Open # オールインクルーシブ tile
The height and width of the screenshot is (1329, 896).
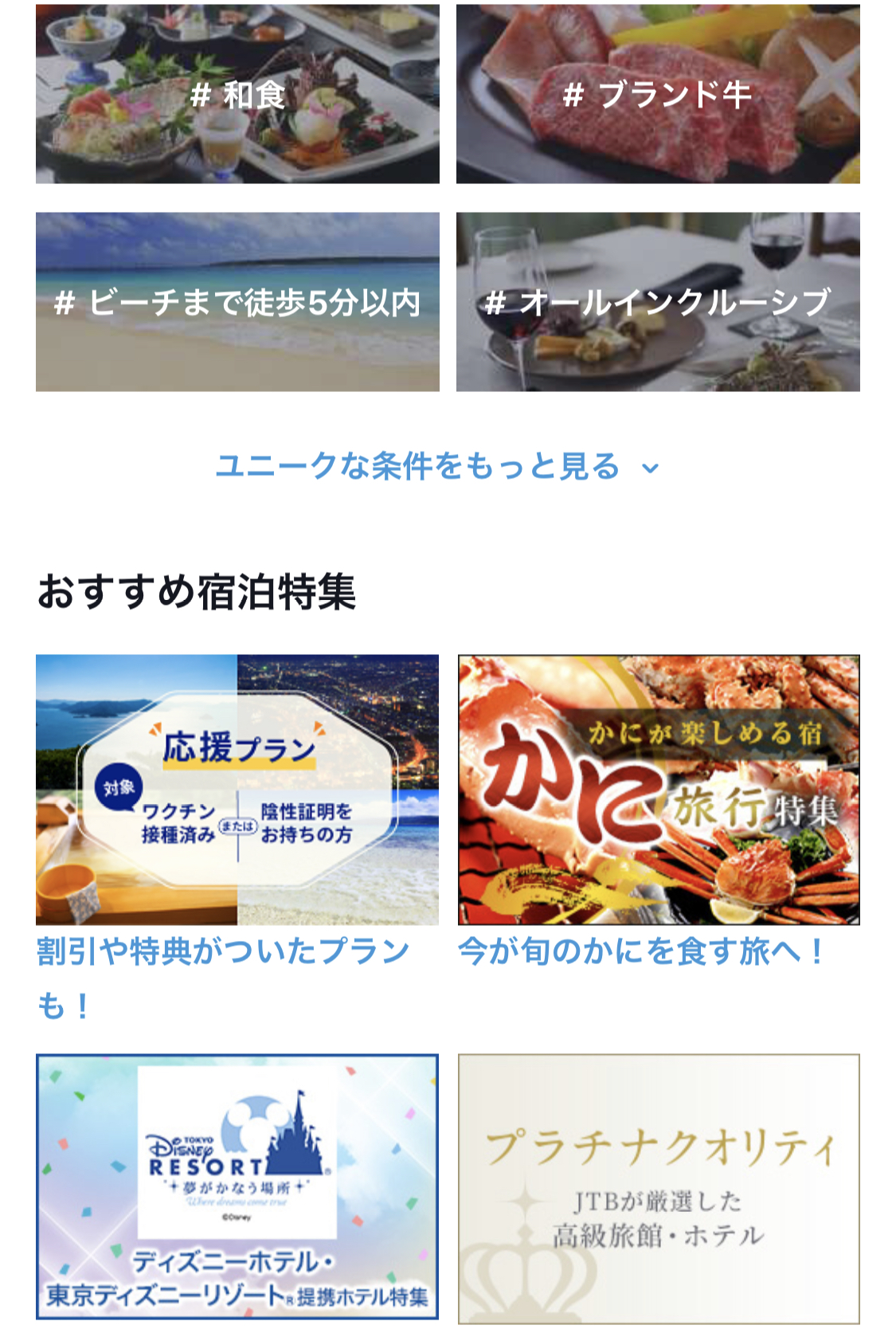pyautogui.click(x=658, y=302)
